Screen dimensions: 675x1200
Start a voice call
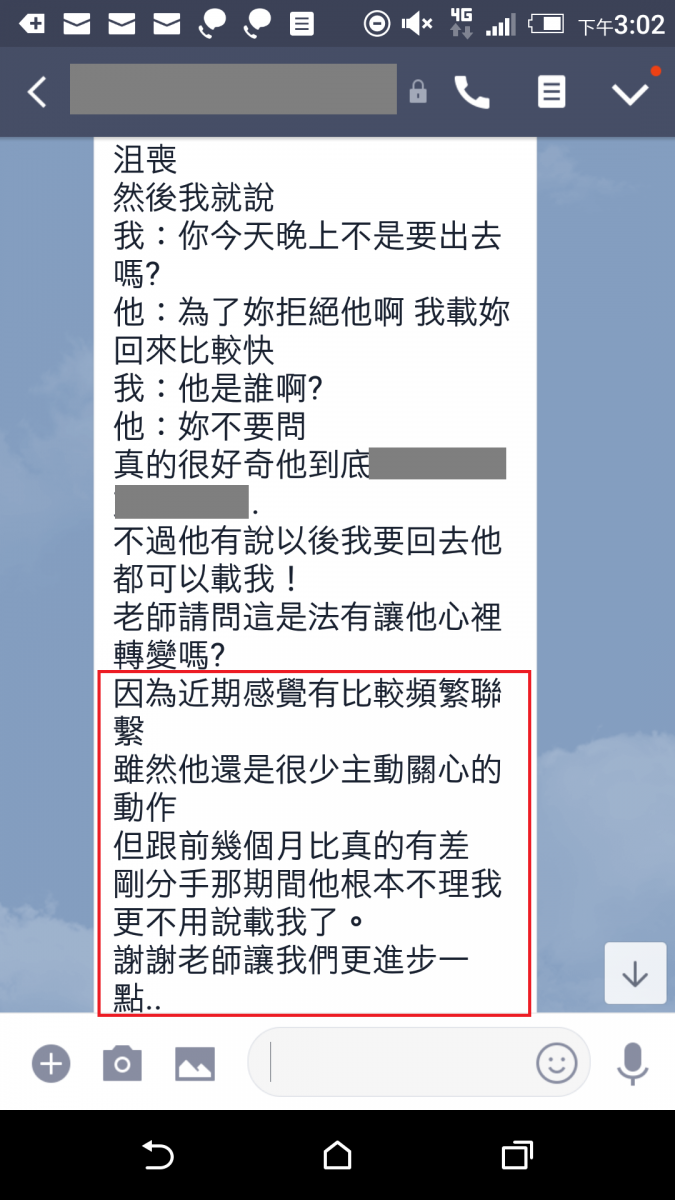coord(472,93)
